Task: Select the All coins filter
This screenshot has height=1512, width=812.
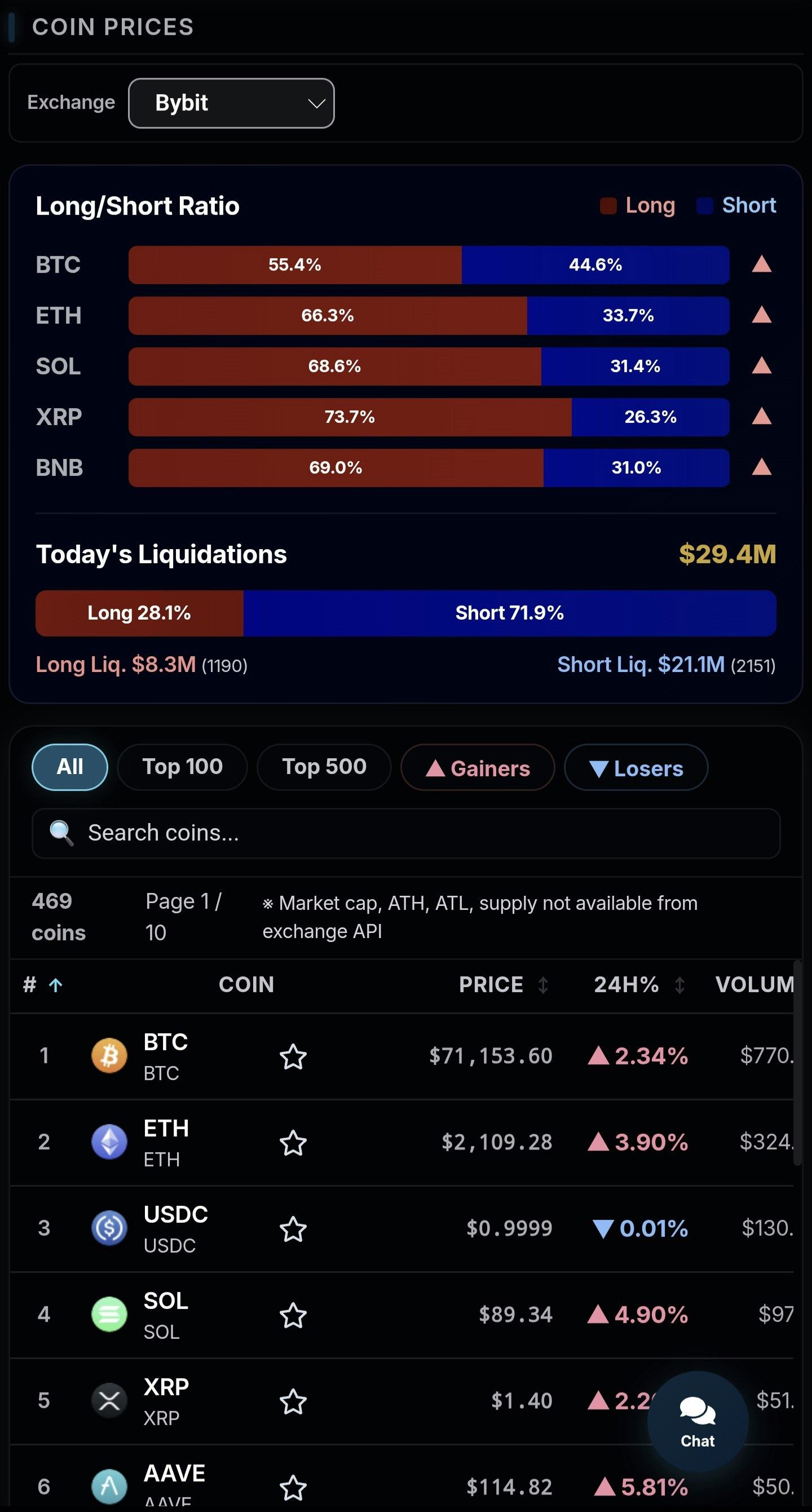Action: point(69,767)
